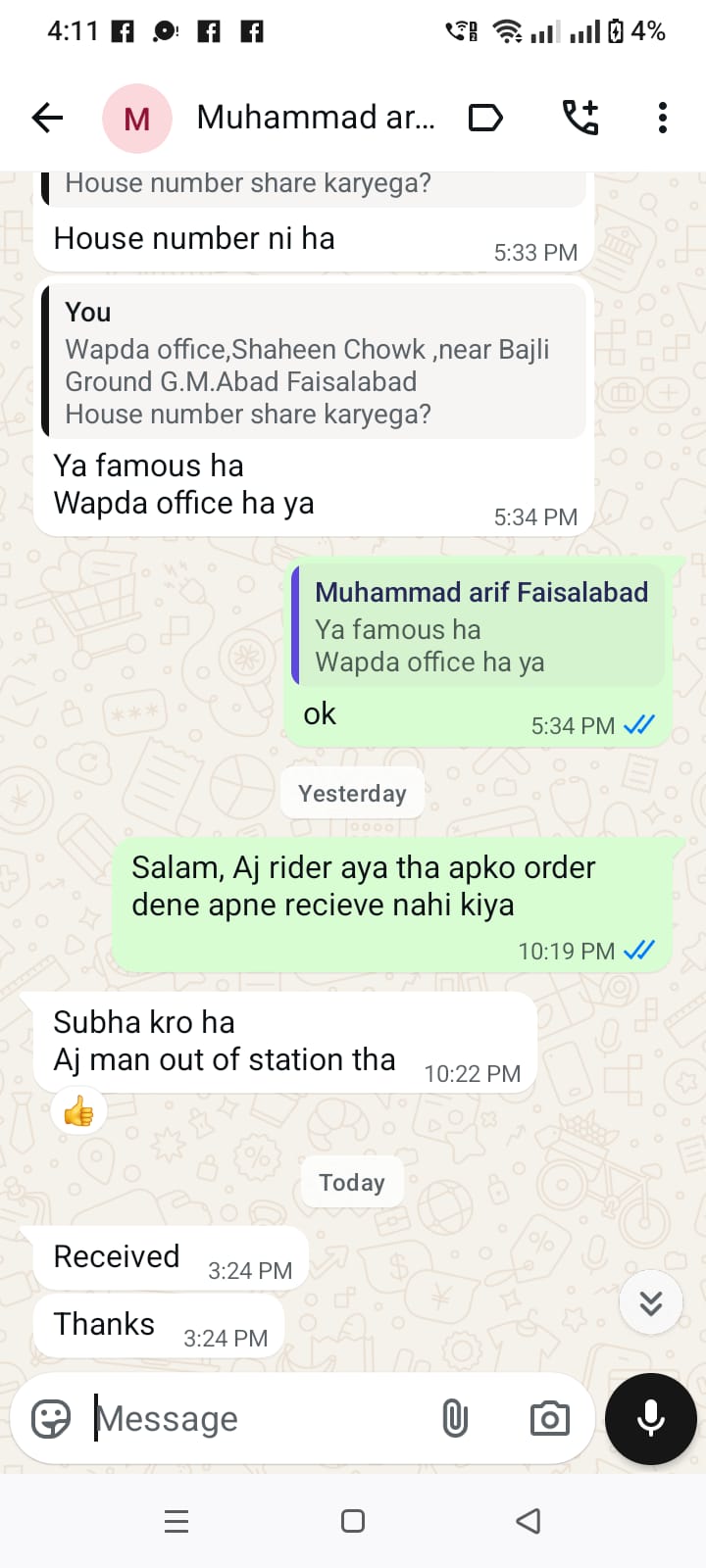View the thumbs up reaction
Viewport: 706px width, 1568px height.
pyautogui.click(x=79, y=1112)
